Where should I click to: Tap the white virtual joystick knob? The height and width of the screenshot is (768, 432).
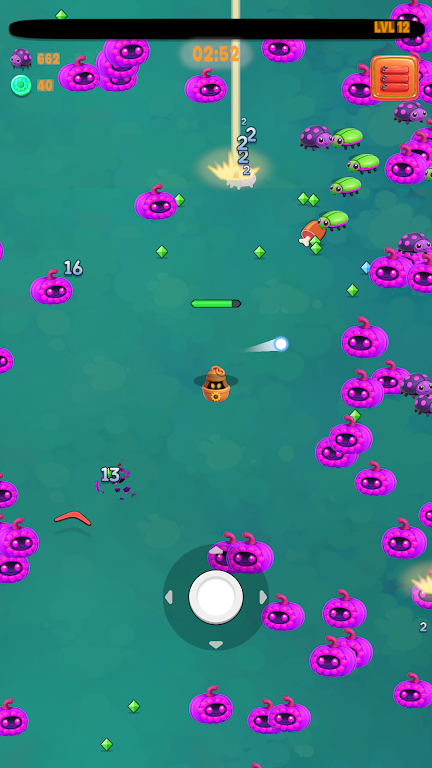[x=216, y=597]
